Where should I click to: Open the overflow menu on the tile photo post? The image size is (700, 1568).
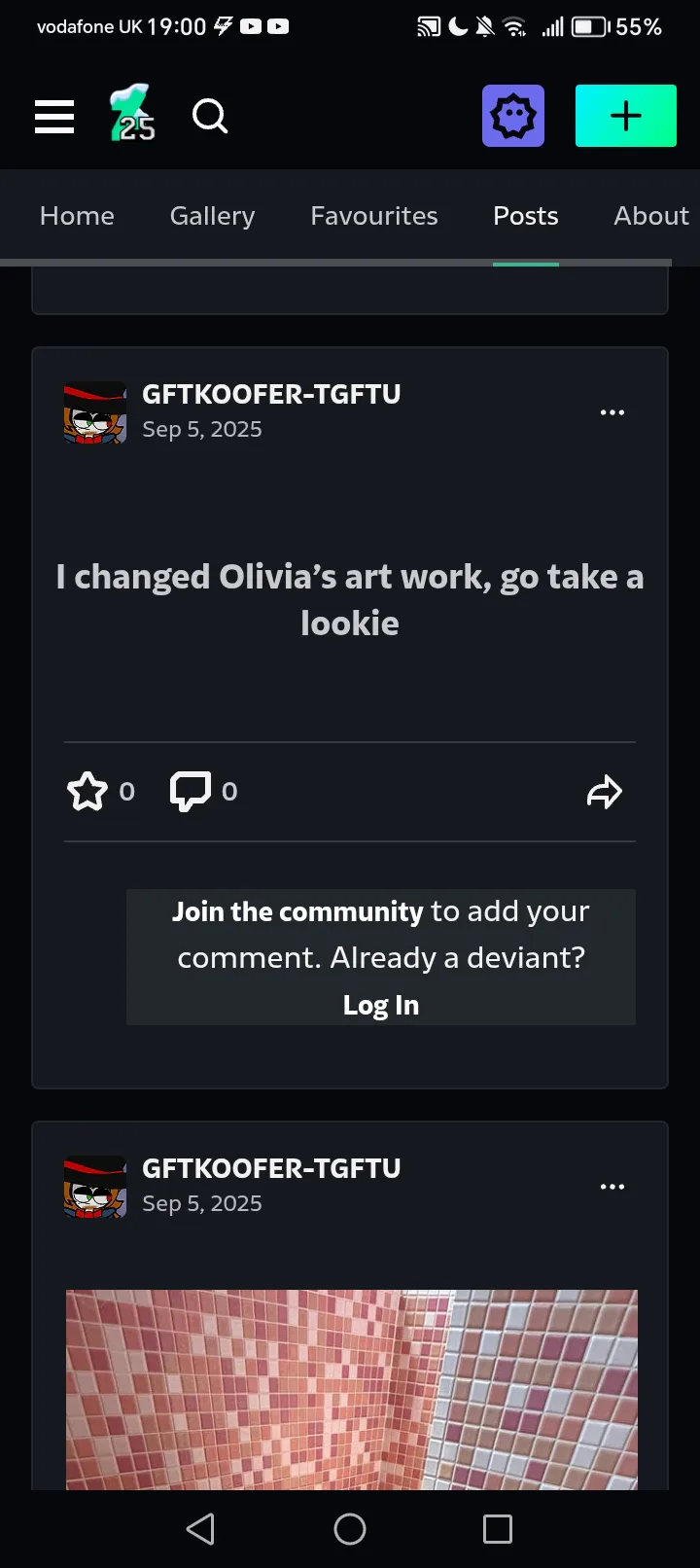click(612, 1187)
